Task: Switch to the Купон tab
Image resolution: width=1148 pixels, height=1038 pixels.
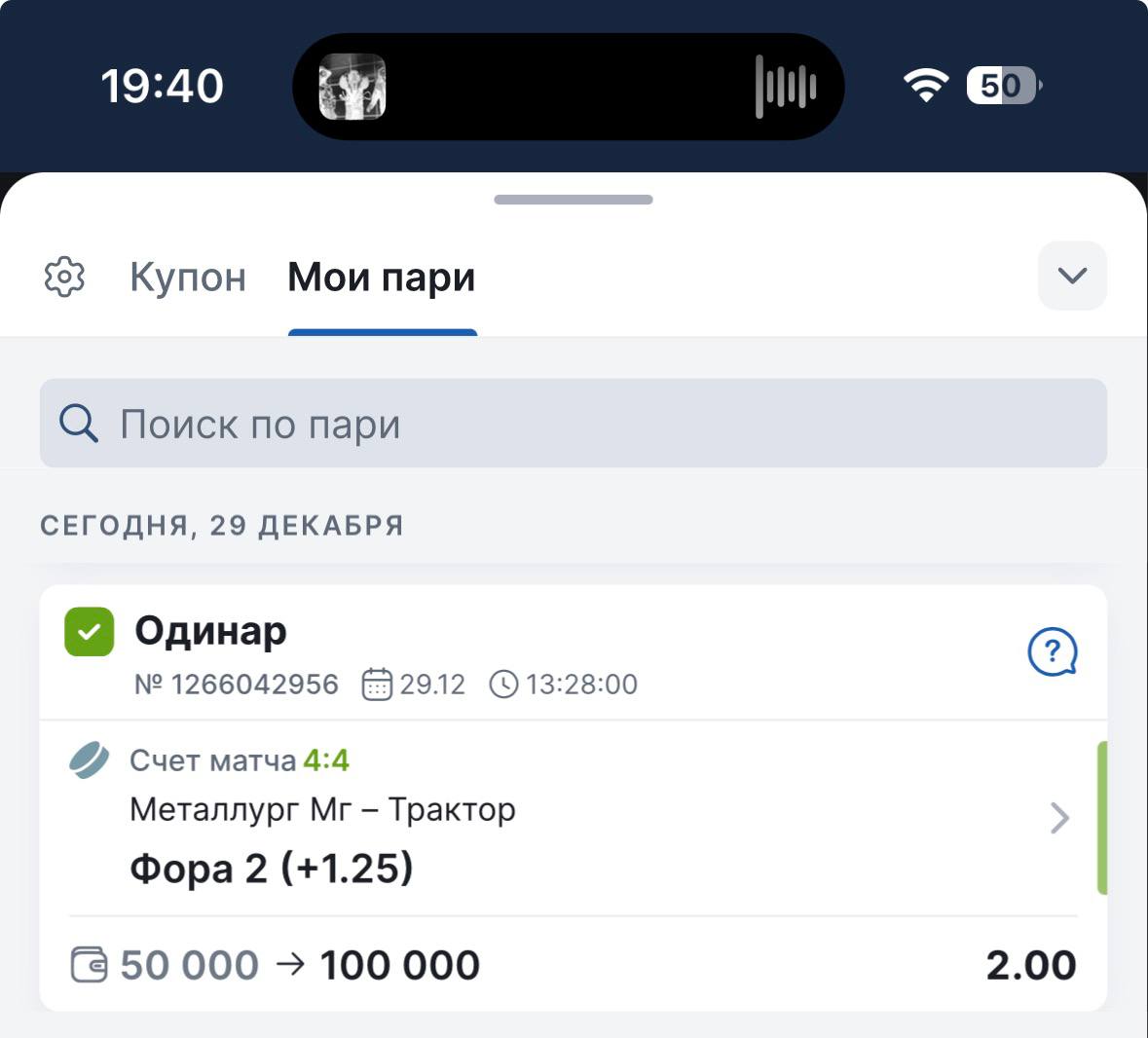Action: 188,278
